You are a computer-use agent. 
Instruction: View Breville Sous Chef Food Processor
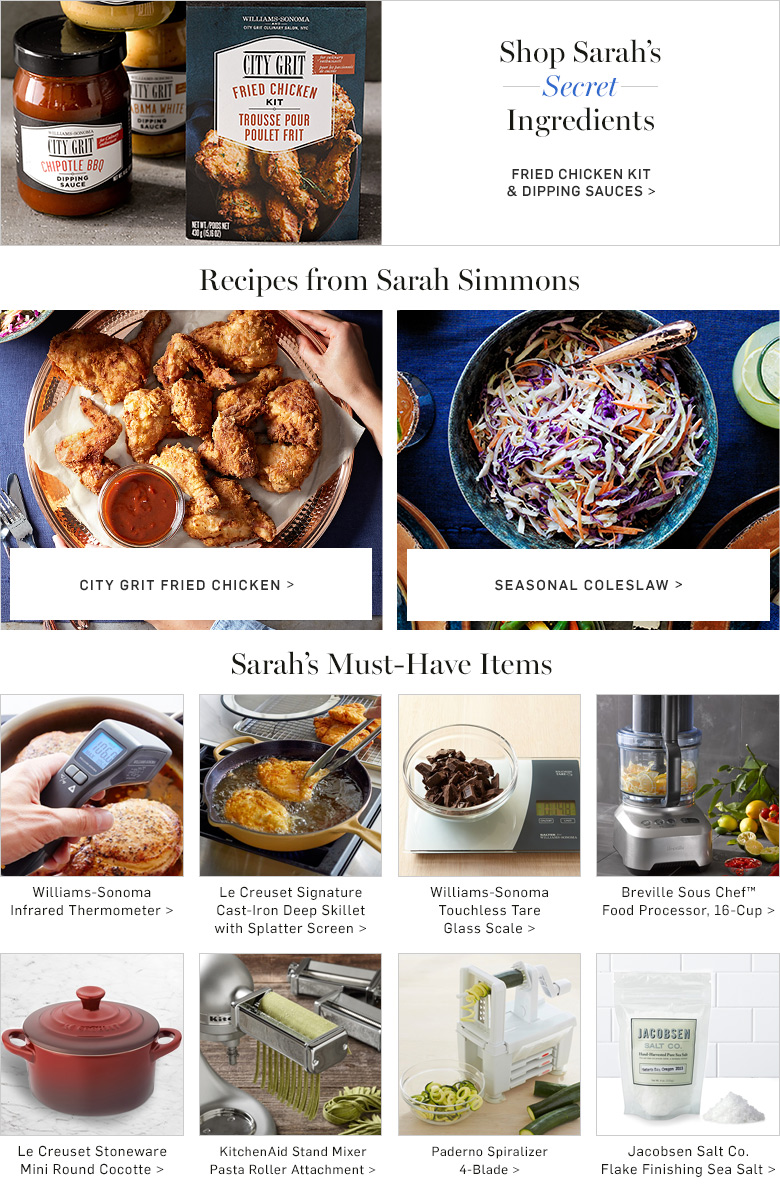pyautogui.click(x=688, y=901)
